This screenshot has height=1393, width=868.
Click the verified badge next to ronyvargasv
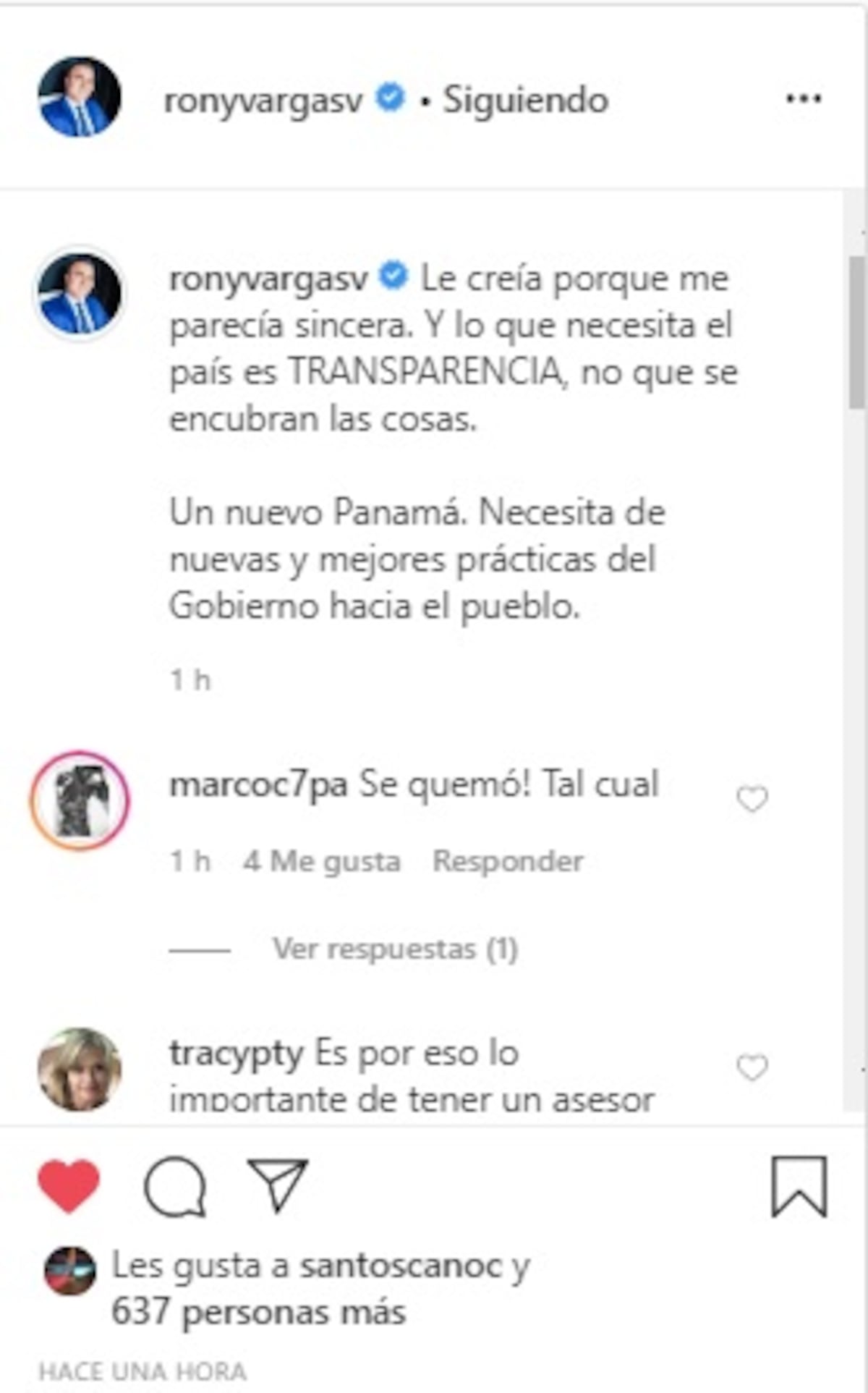click(x=390, y=100)
